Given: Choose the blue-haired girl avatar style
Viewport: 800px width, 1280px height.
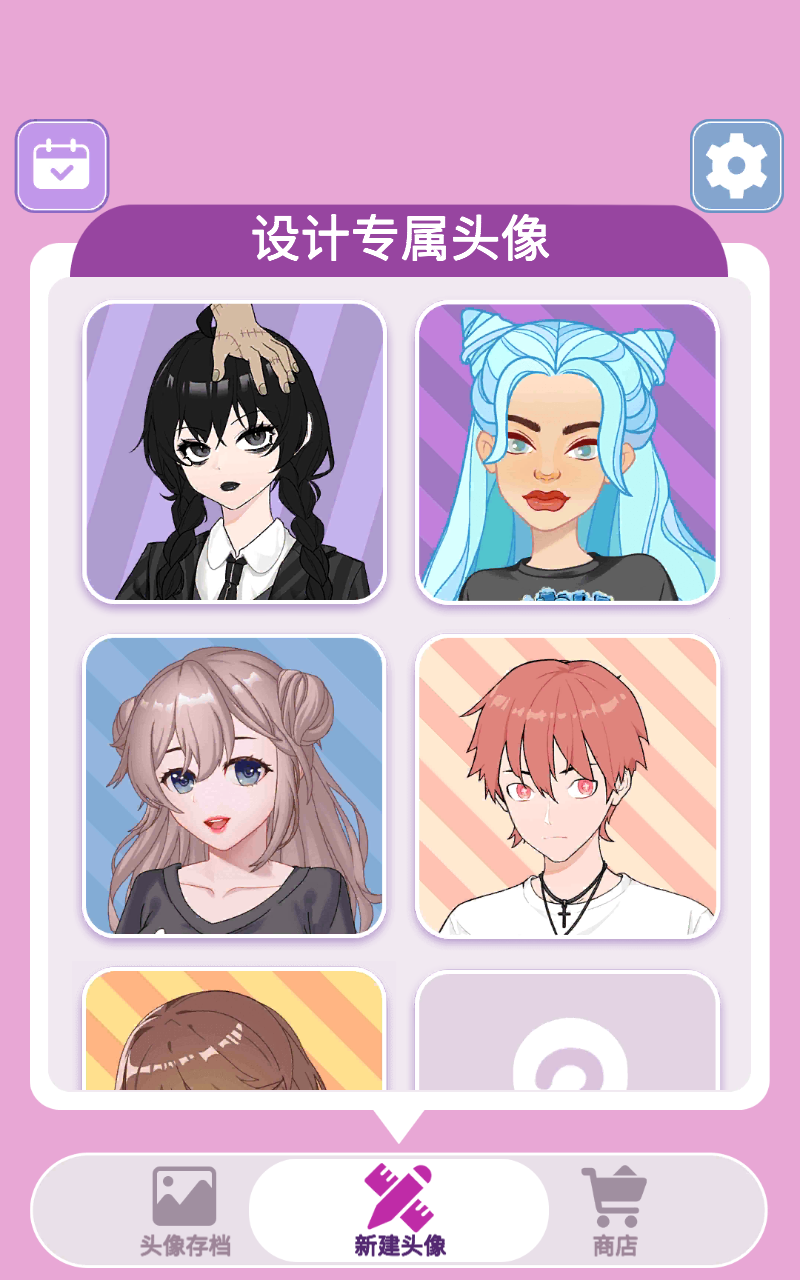Looking at the screenshot, I should pyautogui.click(x=567, y=452).
